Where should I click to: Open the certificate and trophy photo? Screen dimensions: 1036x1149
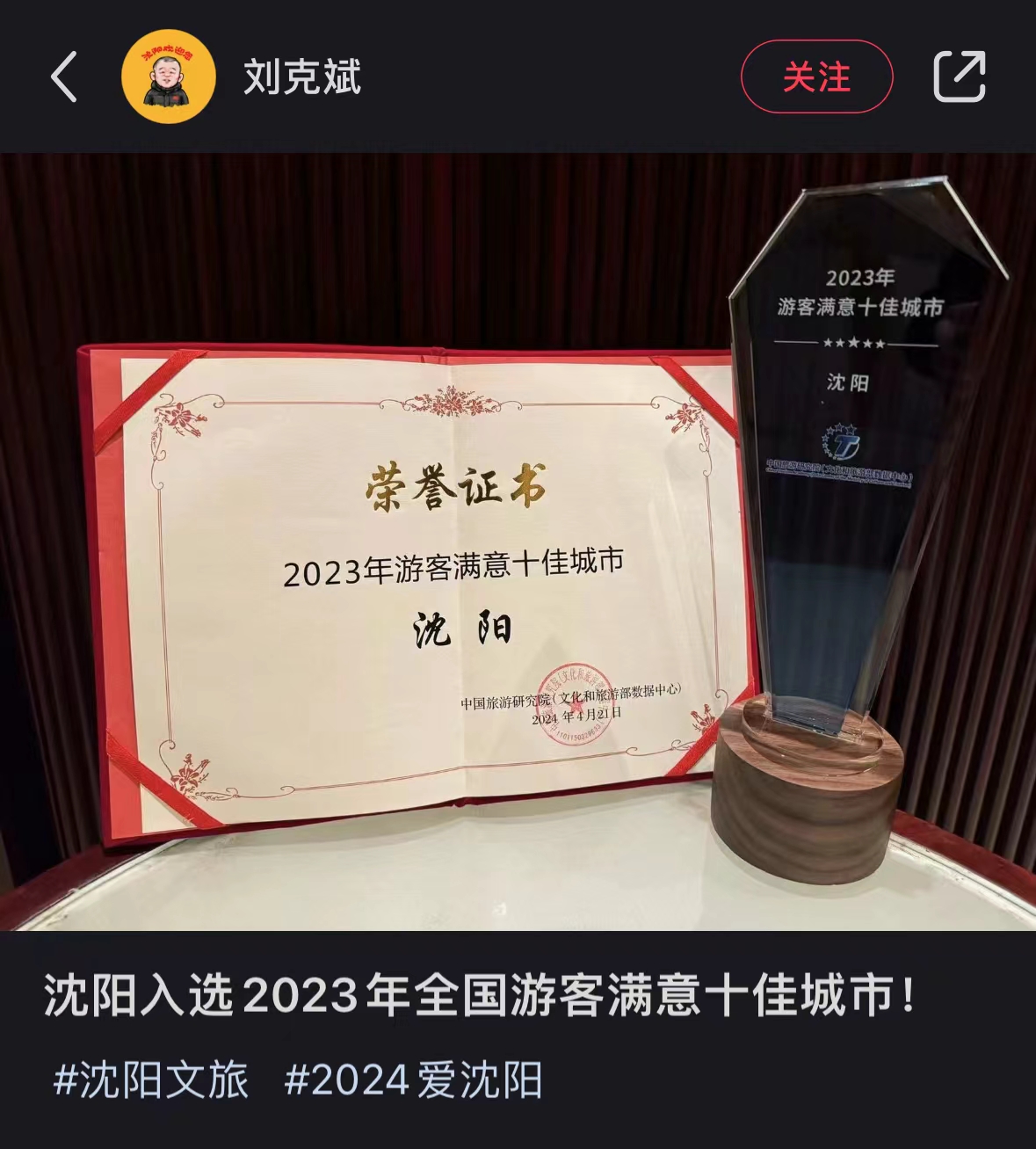518,542
